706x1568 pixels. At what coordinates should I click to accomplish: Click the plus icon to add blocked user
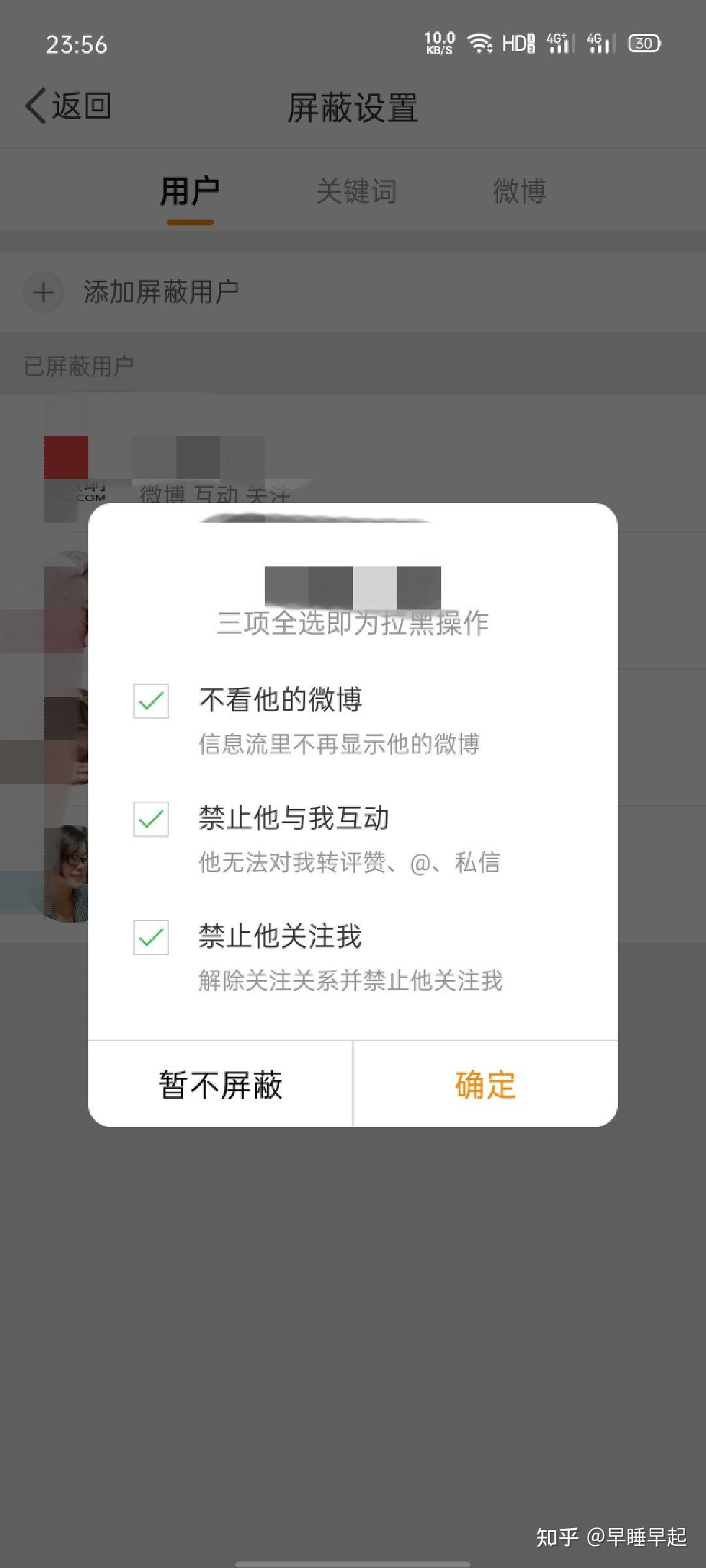43,292
